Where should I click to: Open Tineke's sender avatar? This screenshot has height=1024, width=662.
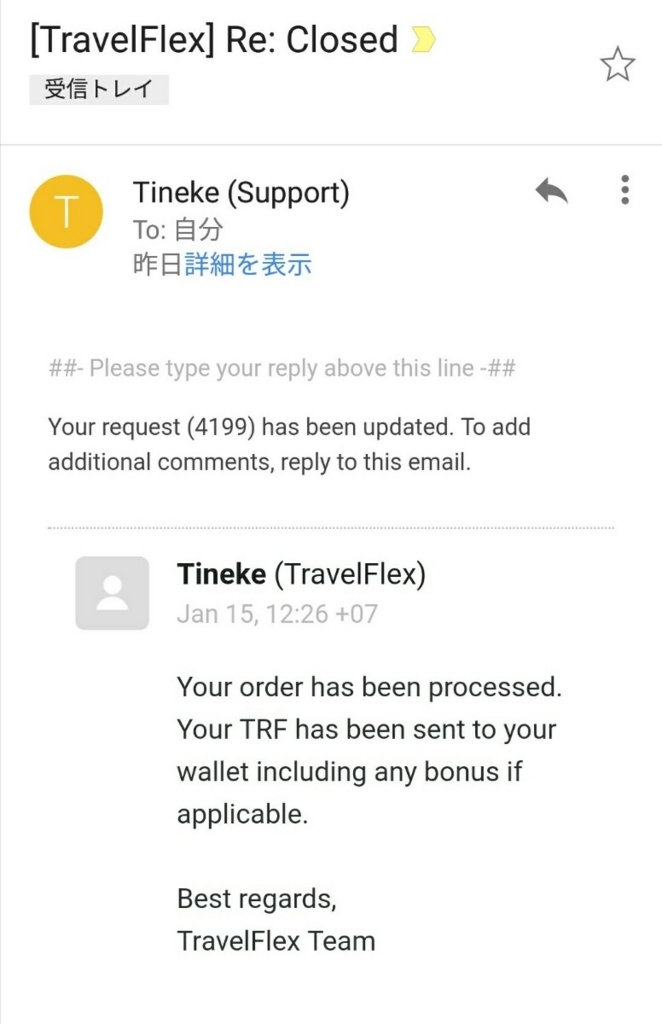point(66,211)
